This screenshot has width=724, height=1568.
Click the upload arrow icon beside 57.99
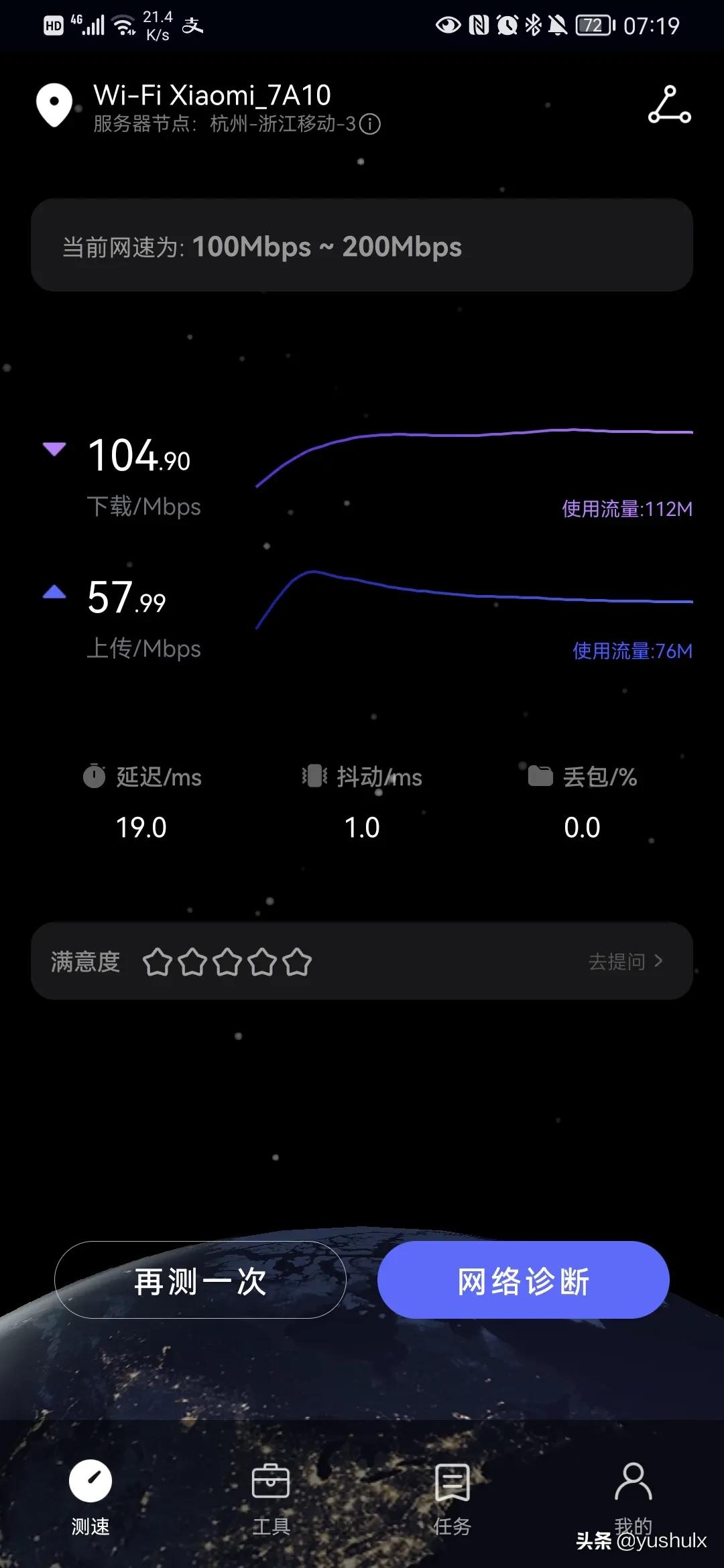pos(54,591)
